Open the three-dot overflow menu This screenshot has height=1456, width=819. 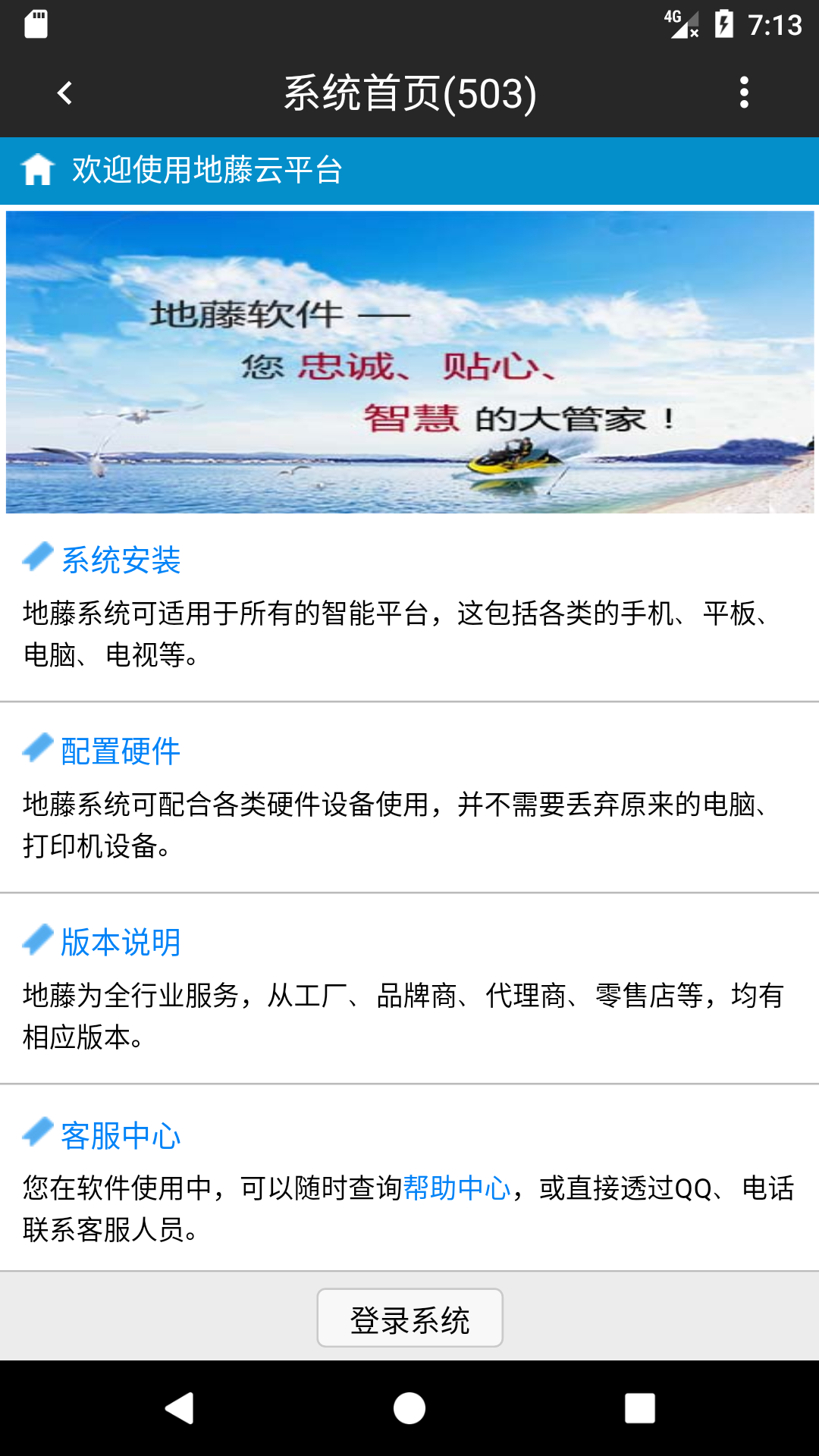(745, 93)
